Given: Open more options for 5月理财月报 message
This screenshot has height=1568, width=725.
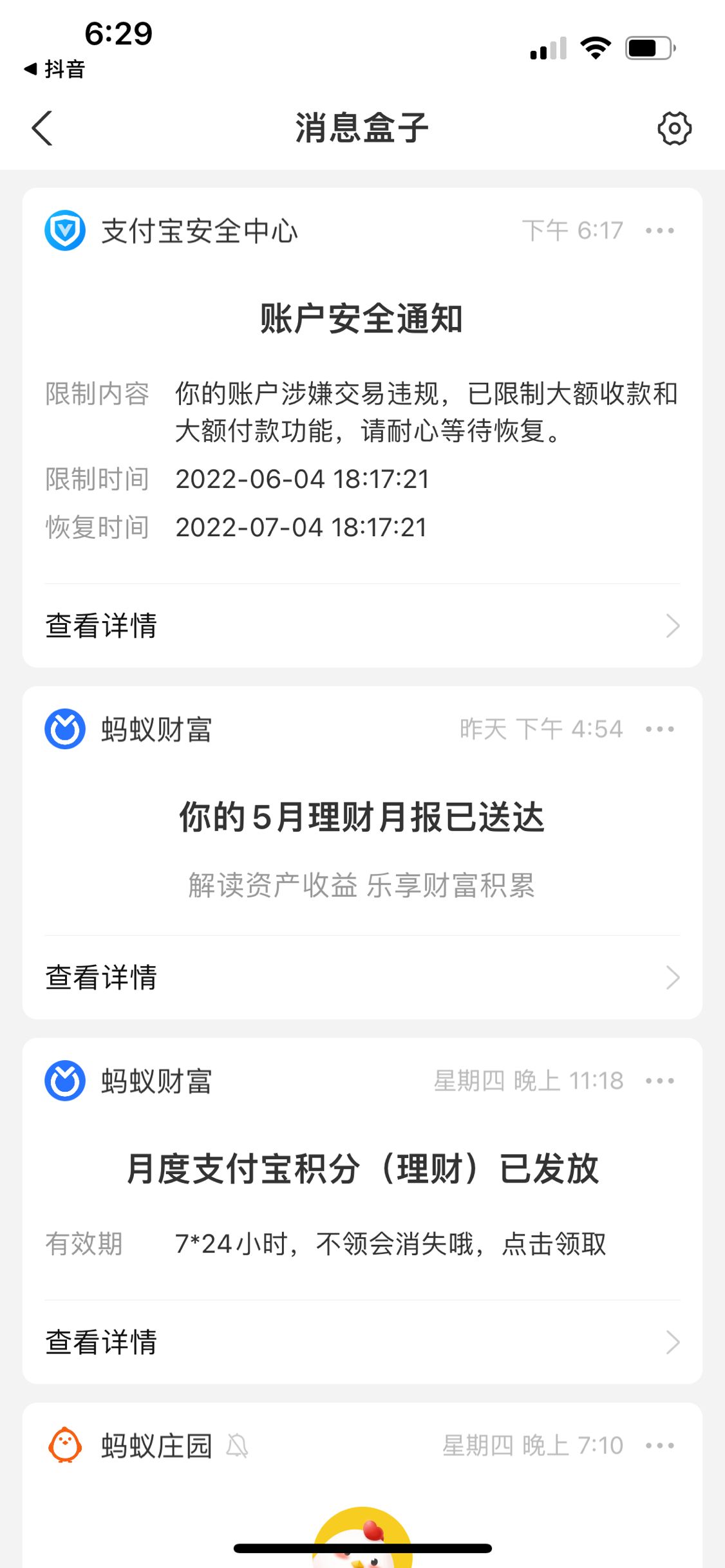Looking at the screenshot, I should point(659,729).
